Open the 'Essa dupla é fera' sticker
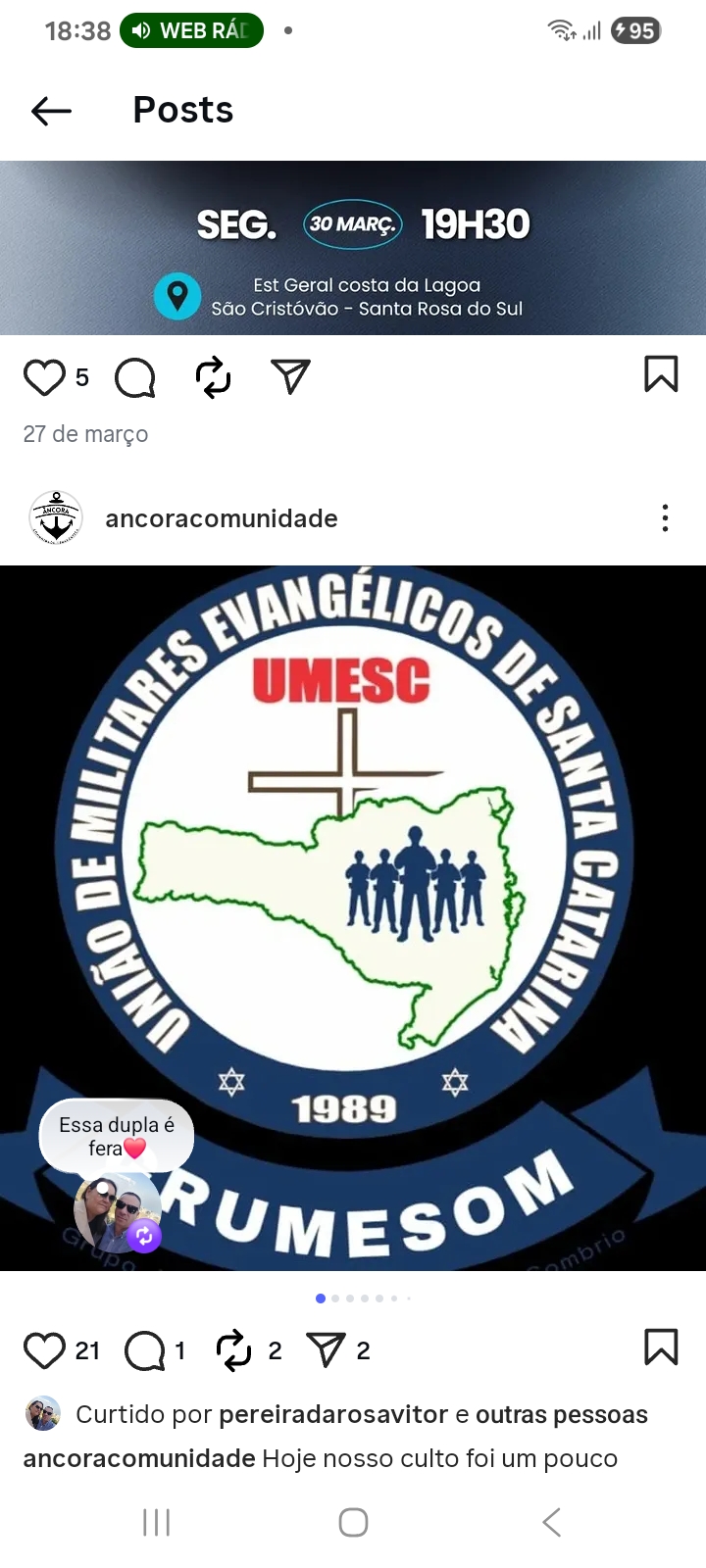 pos(116,1135)
